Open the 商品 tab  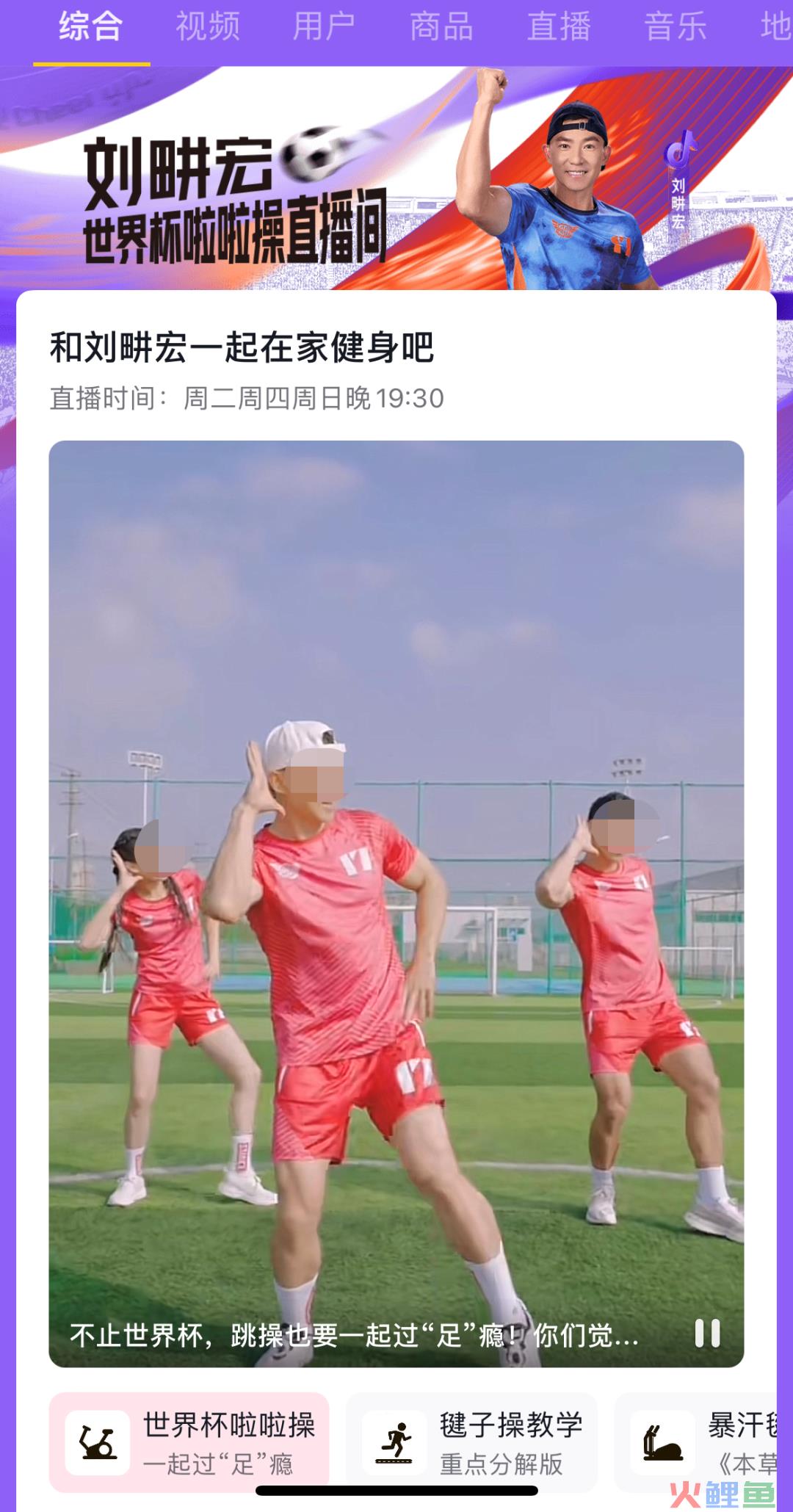click(x=441, y=28)
